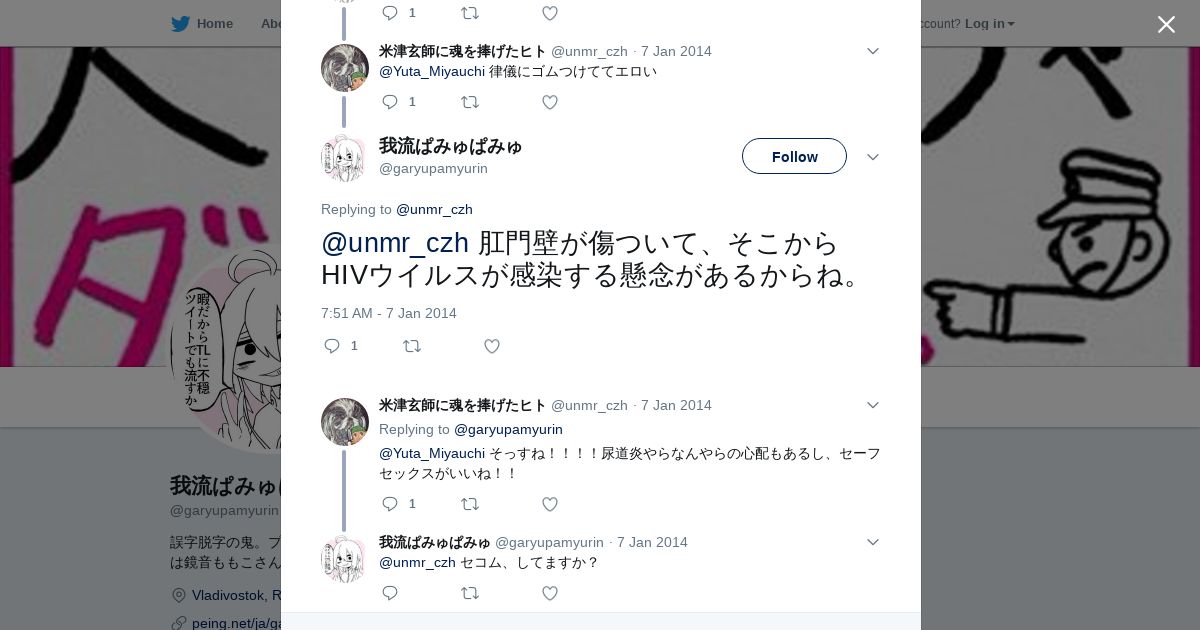Retweet the reply that starts with そっすね
The height and width of the screenshot is (630, 1200).
(x=470, y=504)
